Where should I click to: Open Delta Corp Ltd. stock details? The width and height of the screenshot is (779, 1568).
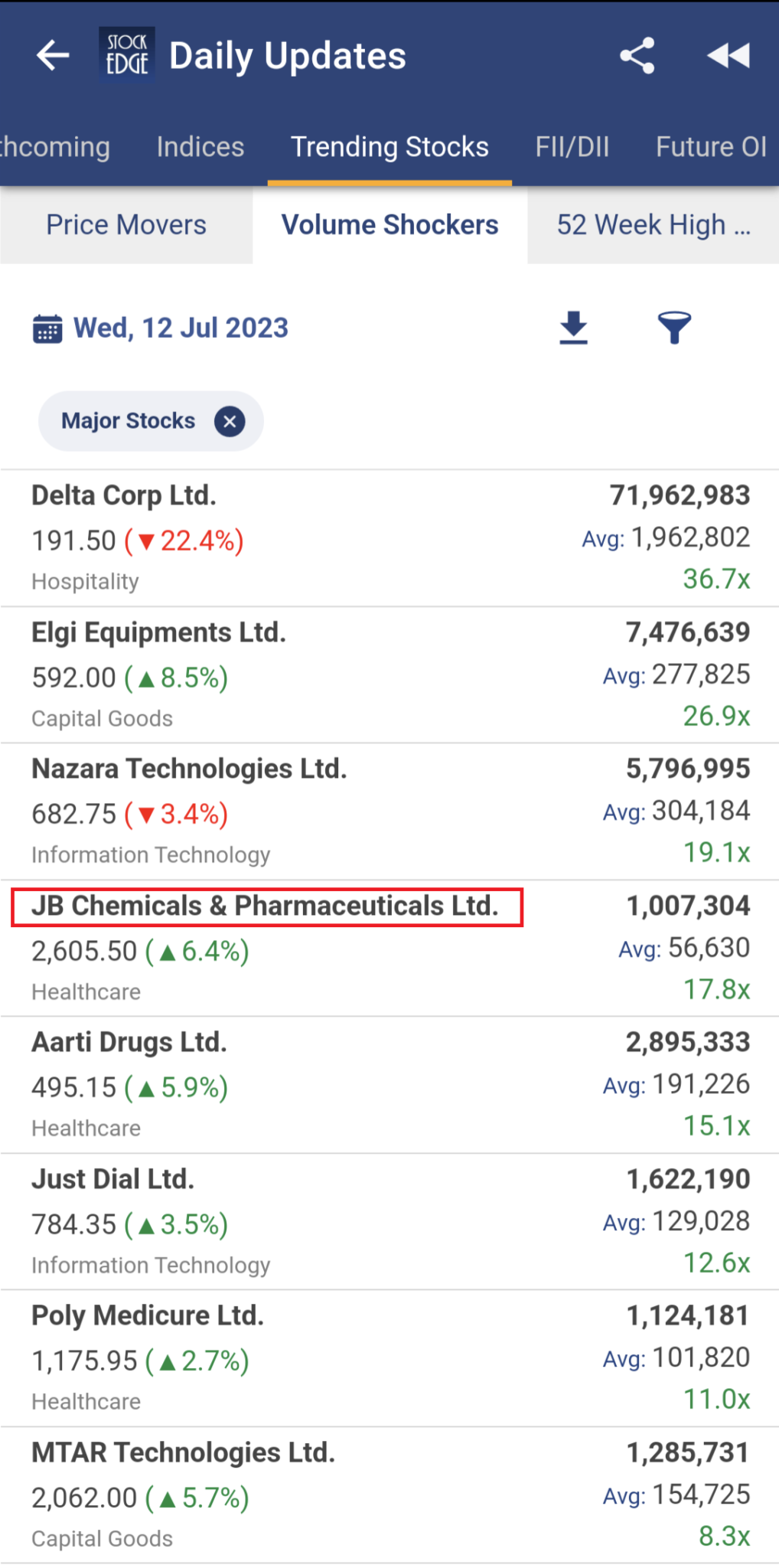click(x=124, y=496)
